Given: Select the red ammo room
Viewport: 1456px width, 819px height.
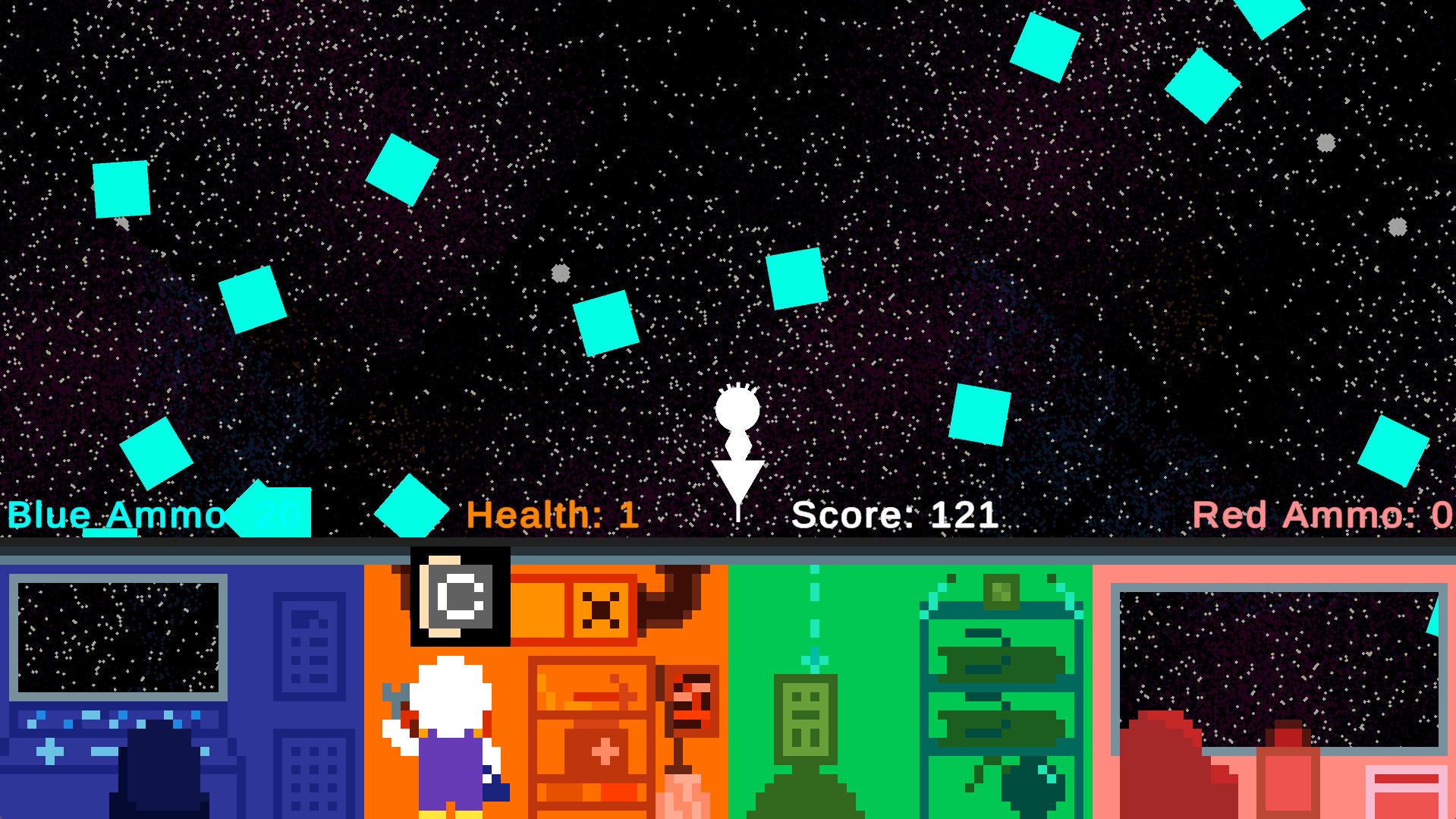Looking at the screenshot, I should tap(1273, 691).
